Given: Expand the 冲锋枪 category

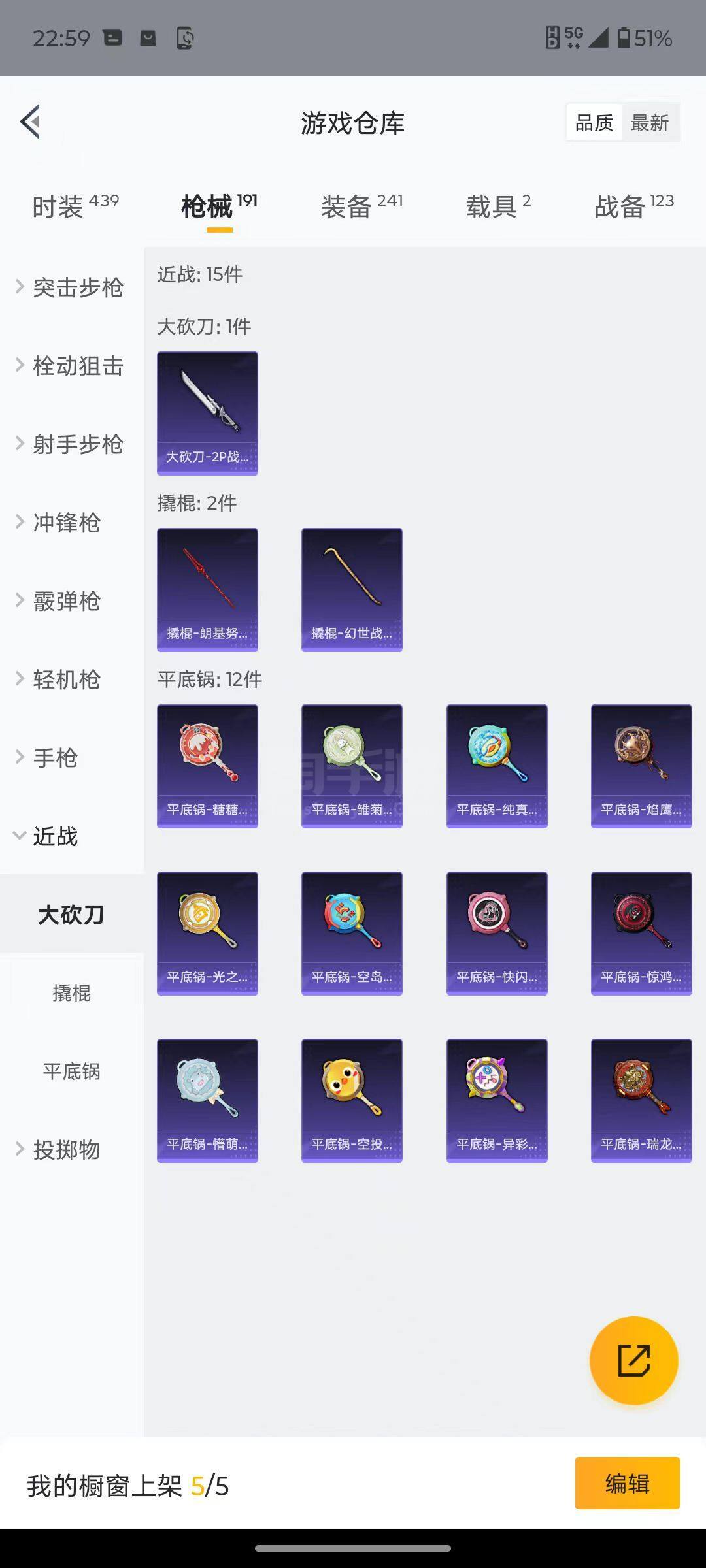Looking at the screenshot, I should click(x=65, y=523).
